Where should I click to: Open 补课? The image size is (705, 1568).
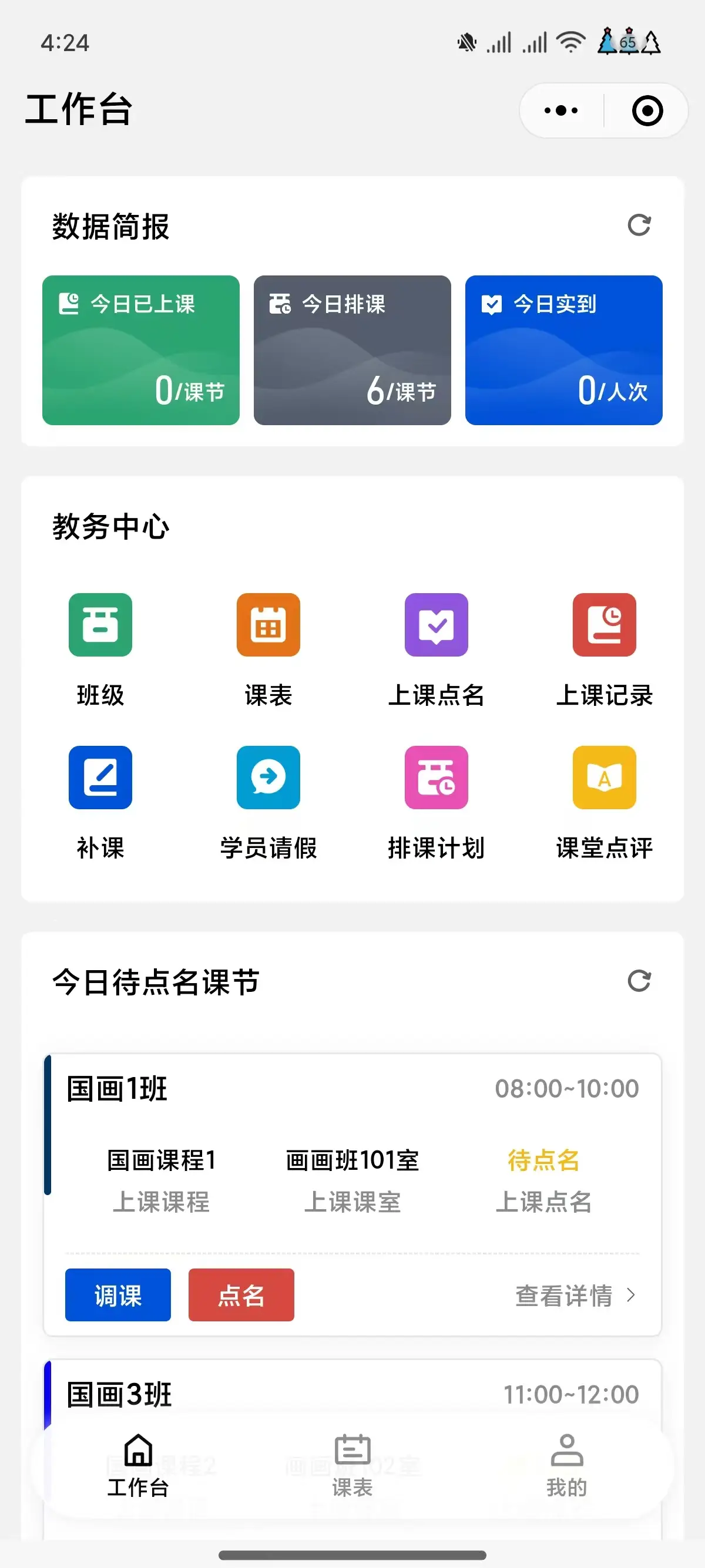[x=100, y=778]
